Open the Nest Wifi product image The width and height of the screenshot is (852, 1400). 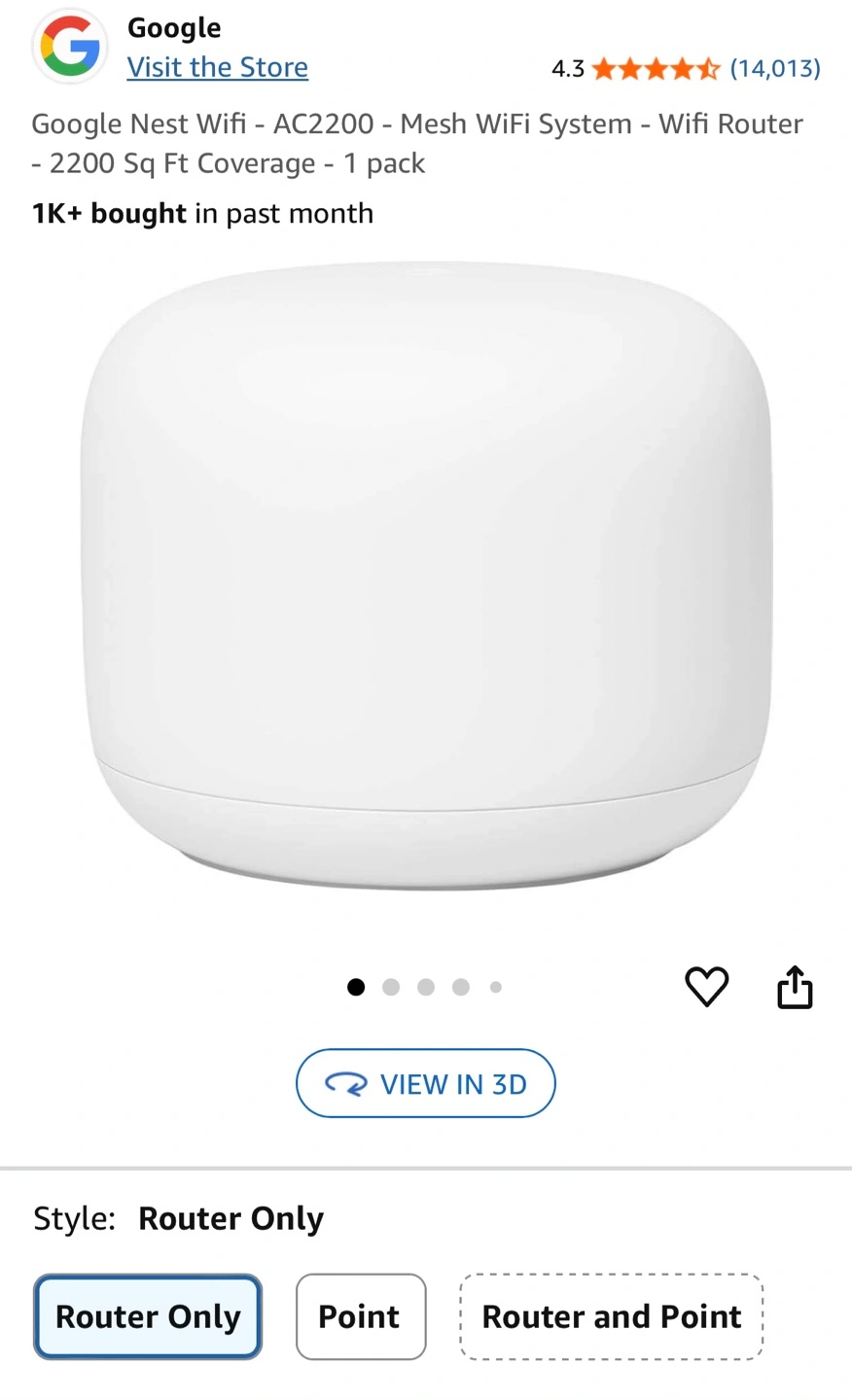(426, 574)
